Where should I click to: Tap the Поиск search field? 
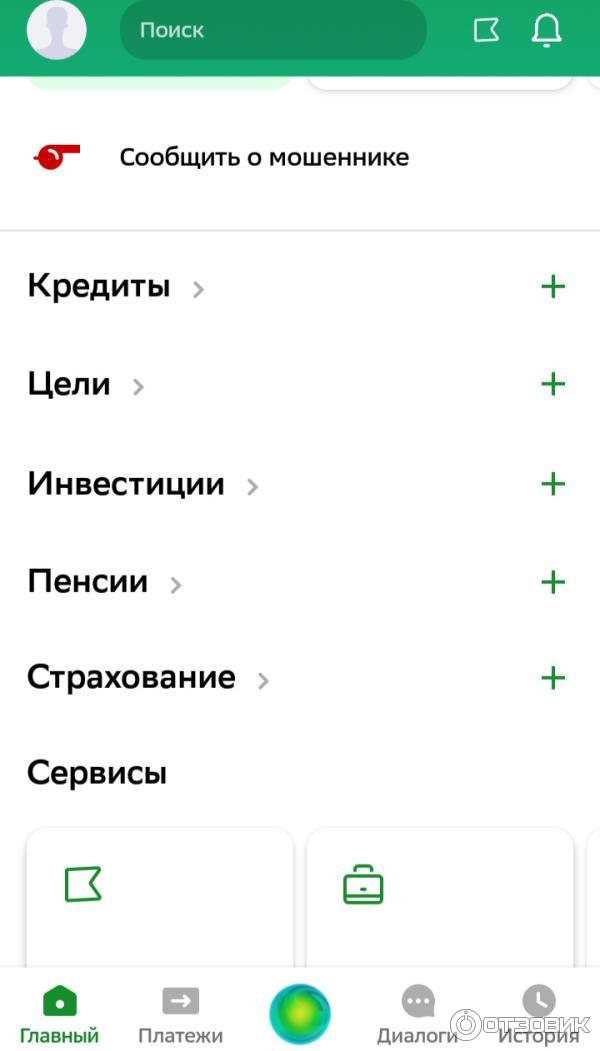point(272,30)
